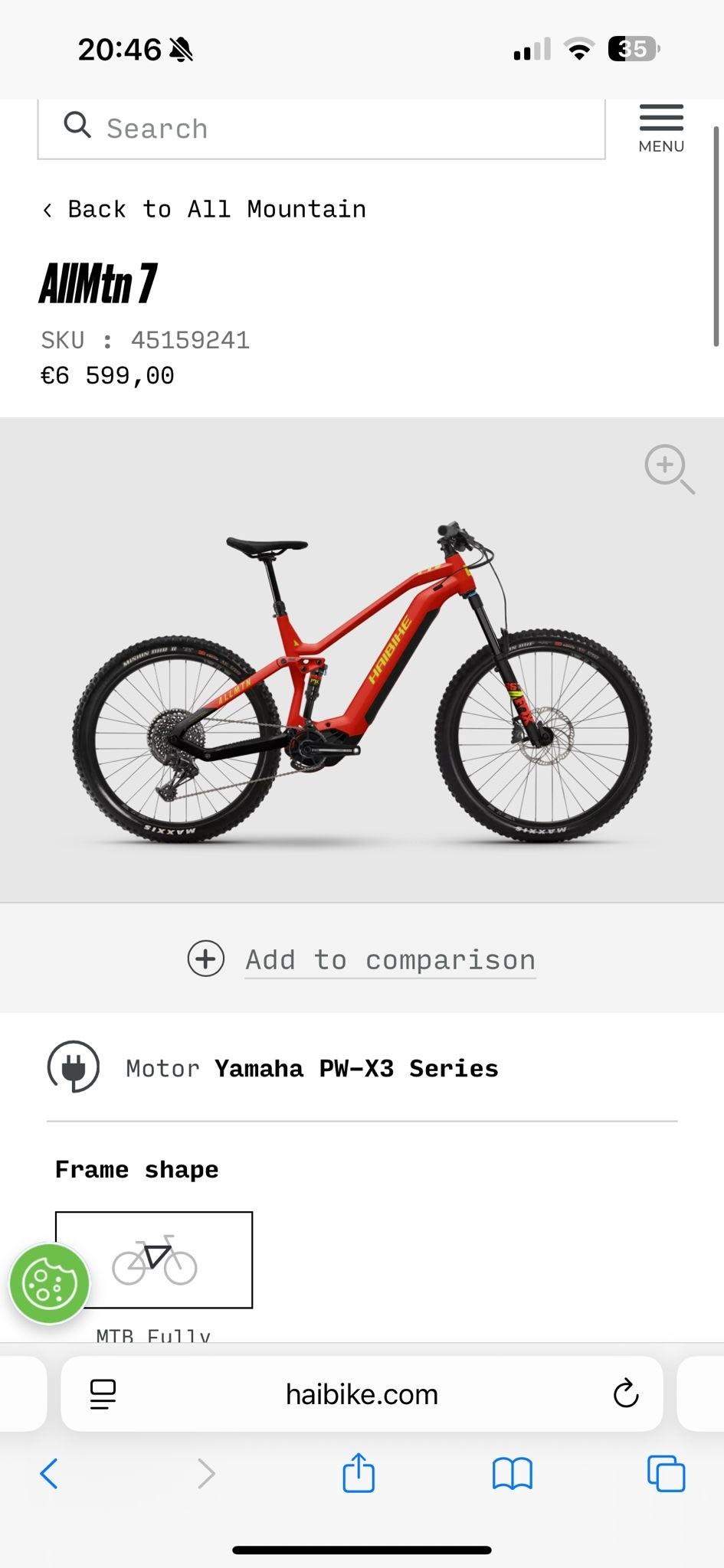Open the MENU hamburger button
Image resolution: width=724 pixels, height=1568 pixels.
point(661,129)
